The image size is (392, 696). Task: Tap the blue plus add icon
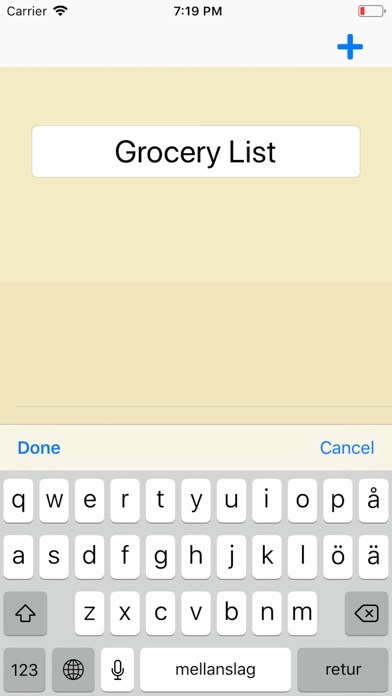pyautogui.click(x=350, y=47)
